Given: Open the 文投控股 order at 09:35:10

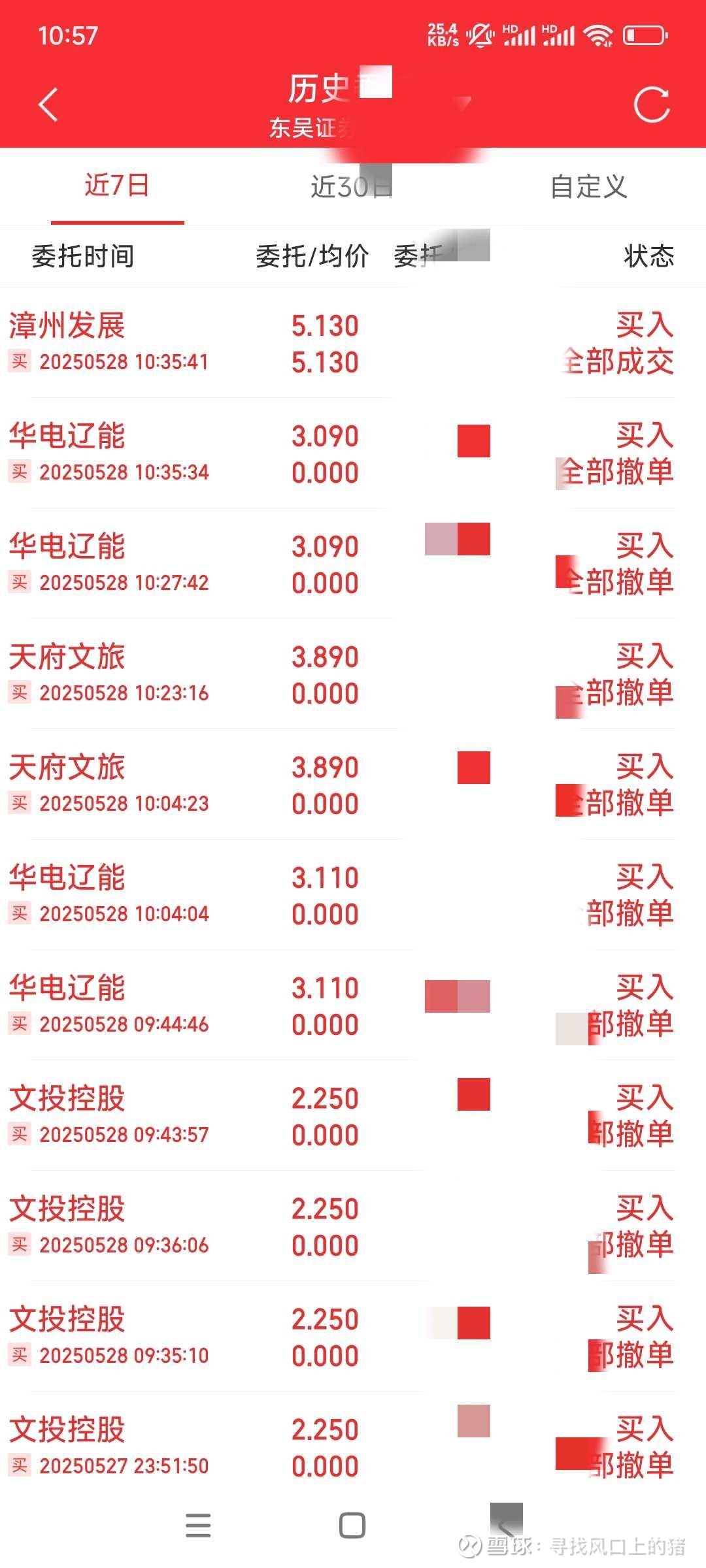Looking at the screenshot, I should pos(353,1337).
